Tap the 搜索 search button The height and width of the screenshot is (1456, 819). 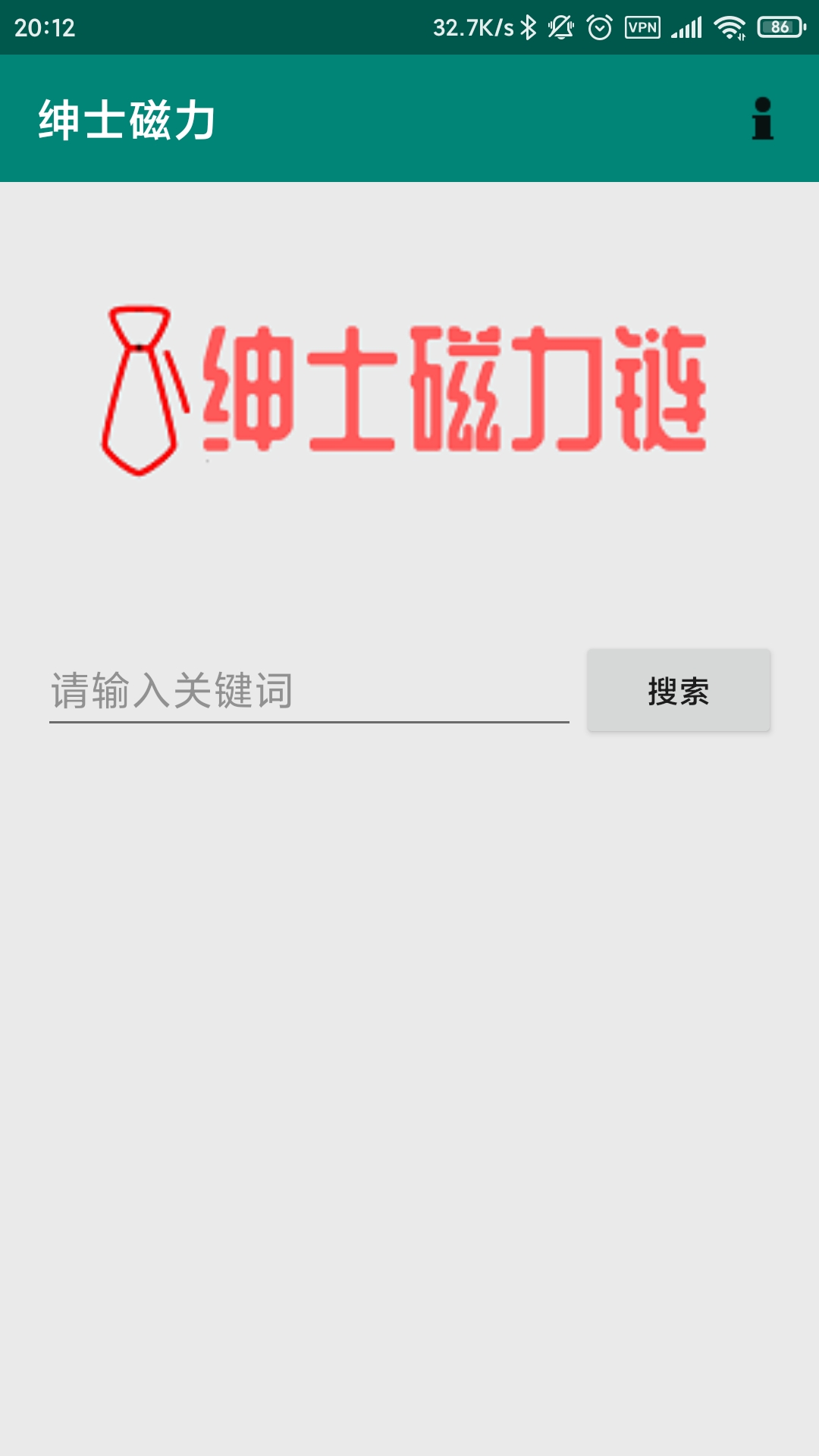(679, 690)
